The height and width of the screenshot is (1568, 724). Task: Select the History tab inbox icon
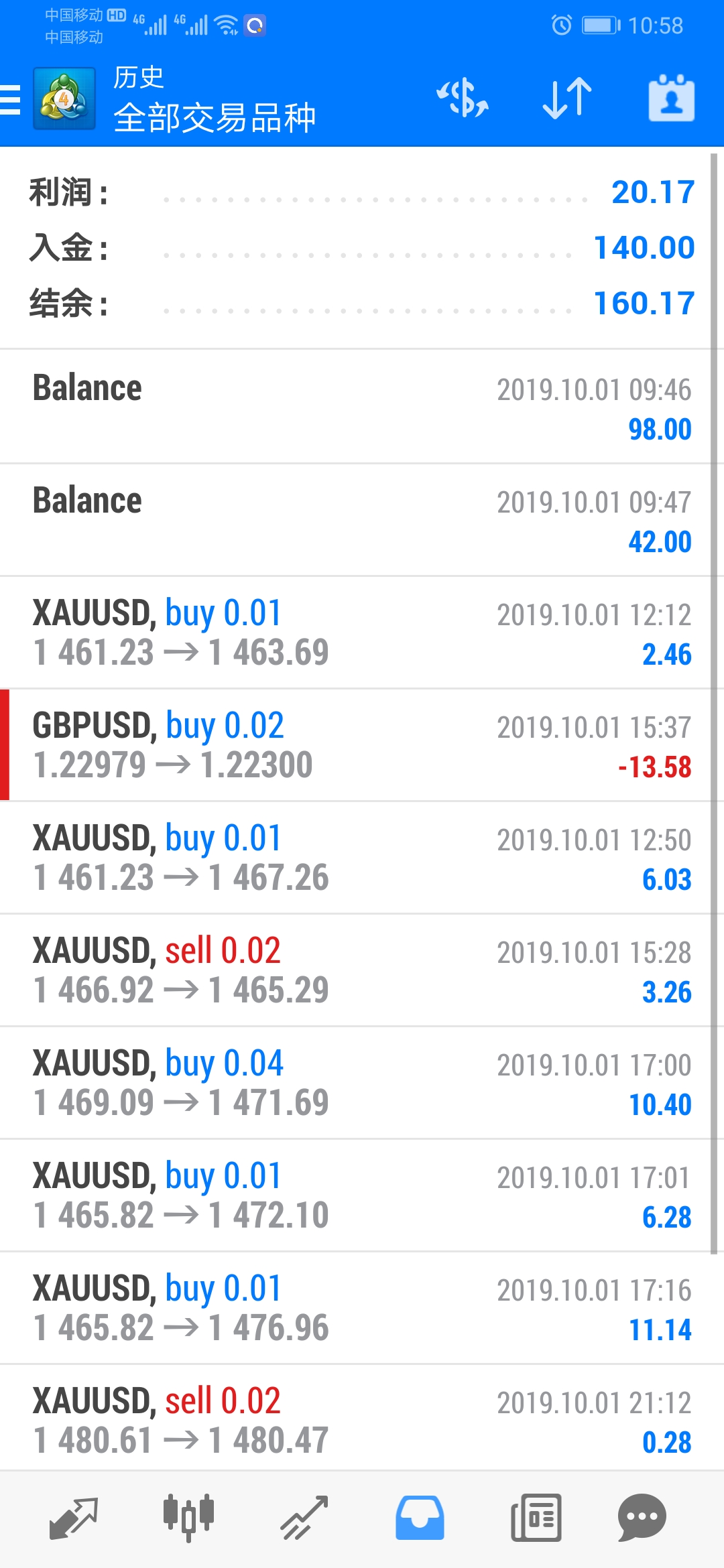pyautogui.click(x=420, y=1518)
